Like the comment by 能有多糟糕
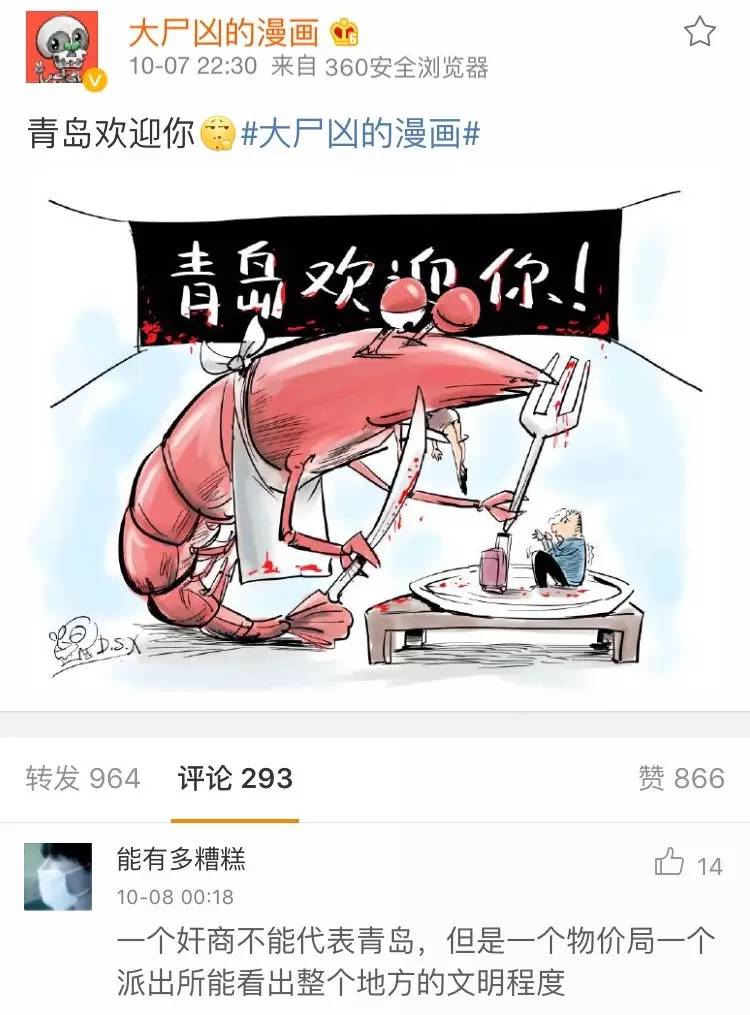The width and height of the screenshot is (750, 1015). click(x=671, y=863)
